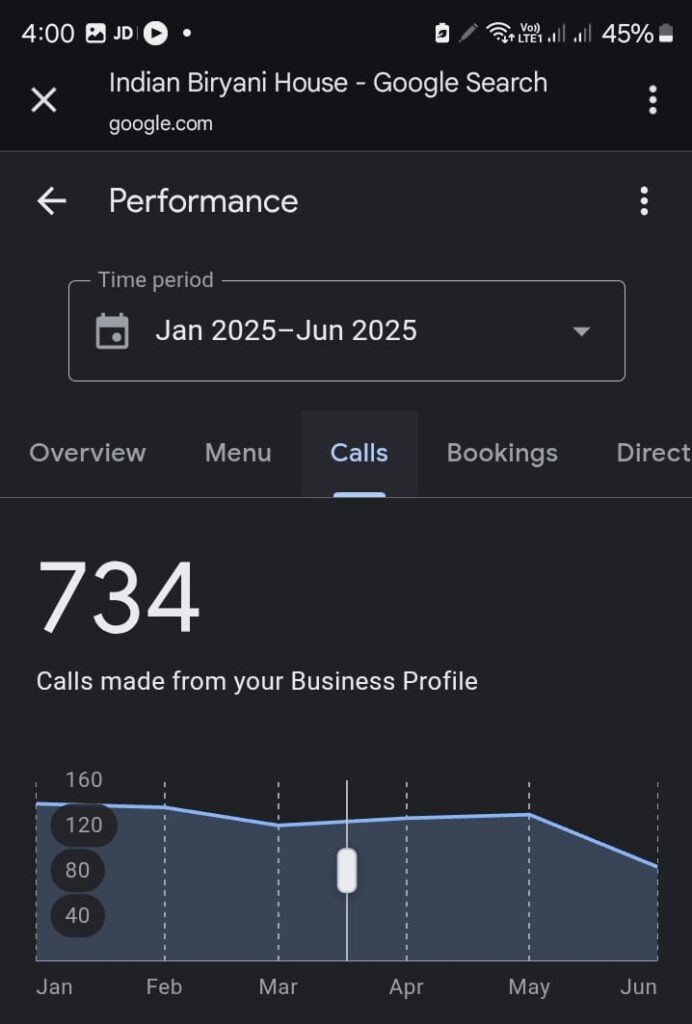The image size is (692, 1024).
Task: Switch to the Menu tab
Action: tap(238, 453)
